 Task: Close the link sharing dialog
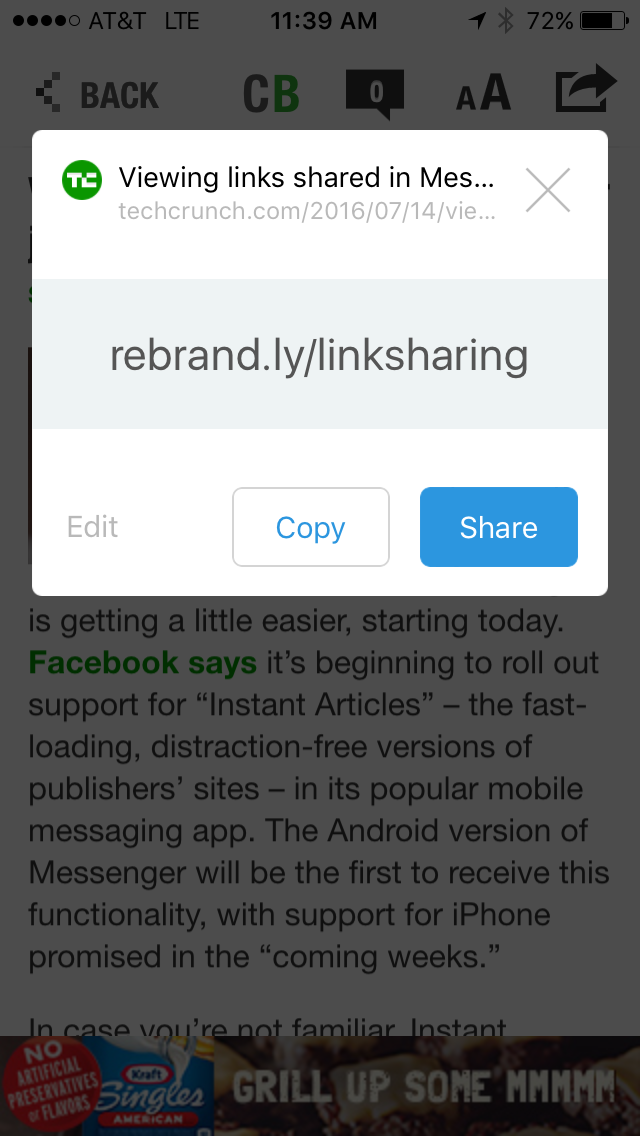point(548,190)
